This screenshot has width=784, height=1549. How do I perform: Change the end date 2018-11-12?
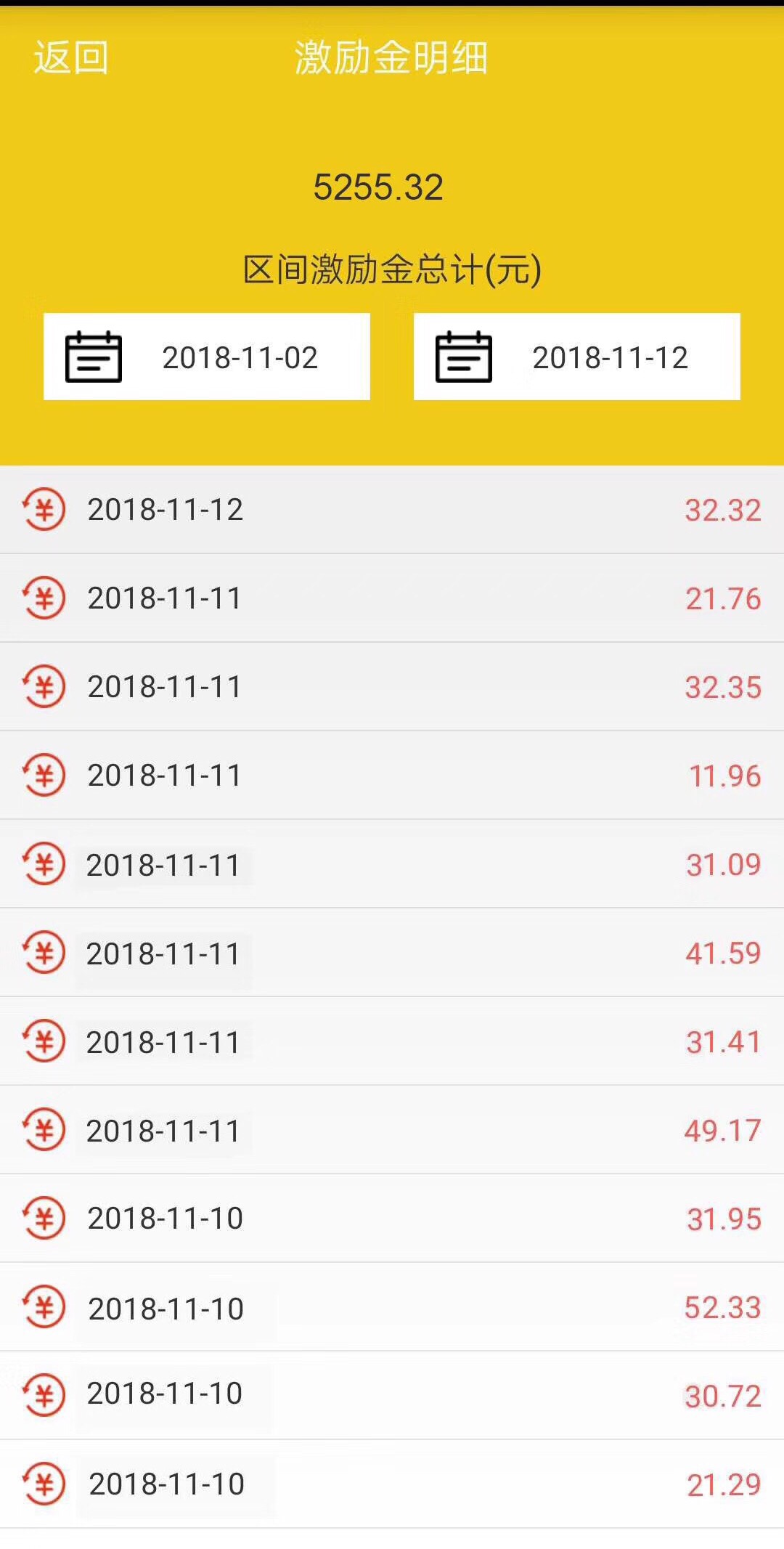coord(577,357)
